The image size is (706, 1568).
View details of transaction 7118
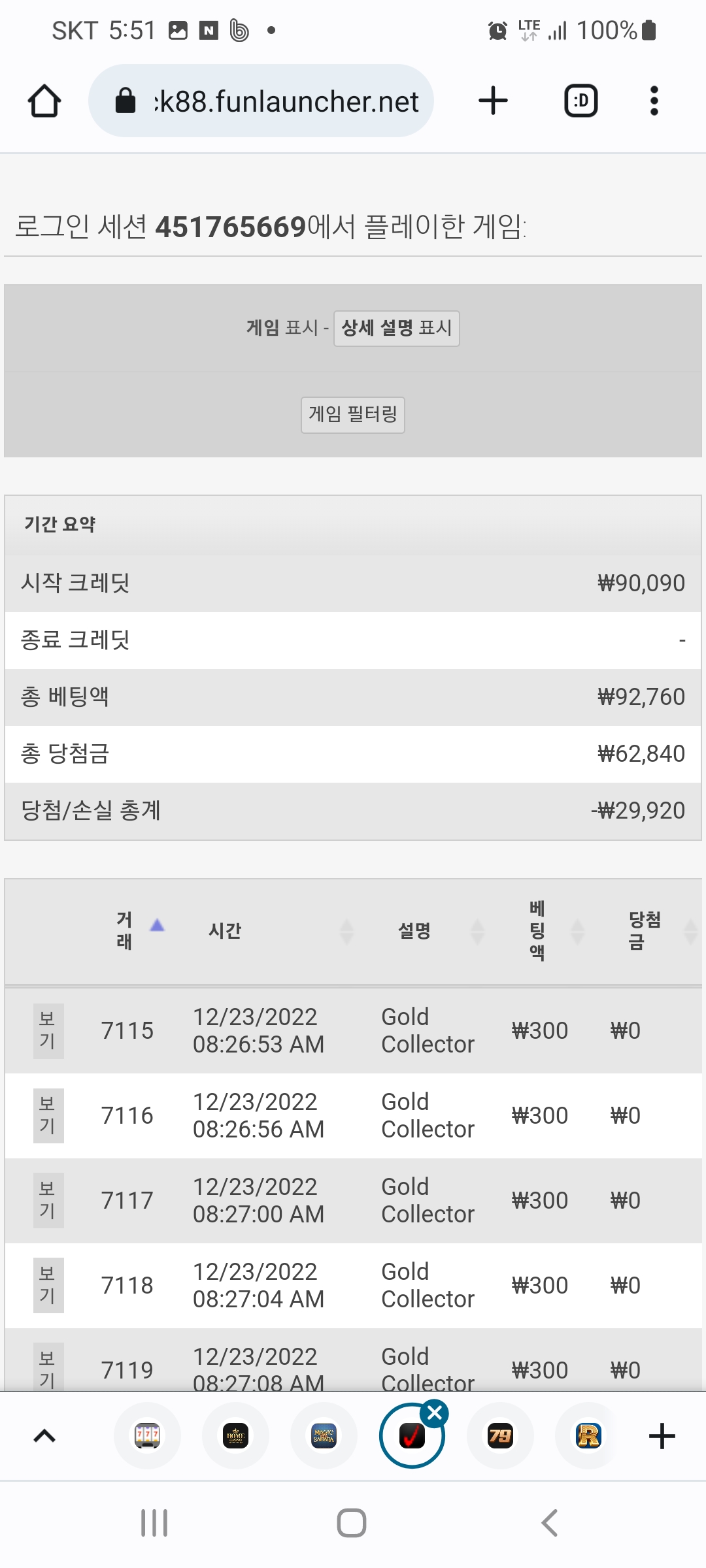(x=48, y=1286)
